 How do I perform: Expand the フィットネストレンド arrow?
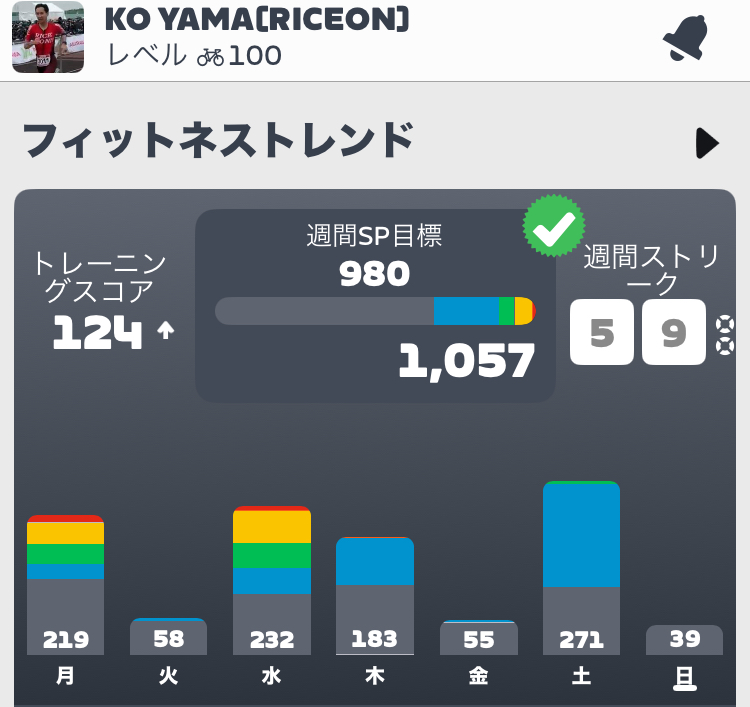[707, 143]
